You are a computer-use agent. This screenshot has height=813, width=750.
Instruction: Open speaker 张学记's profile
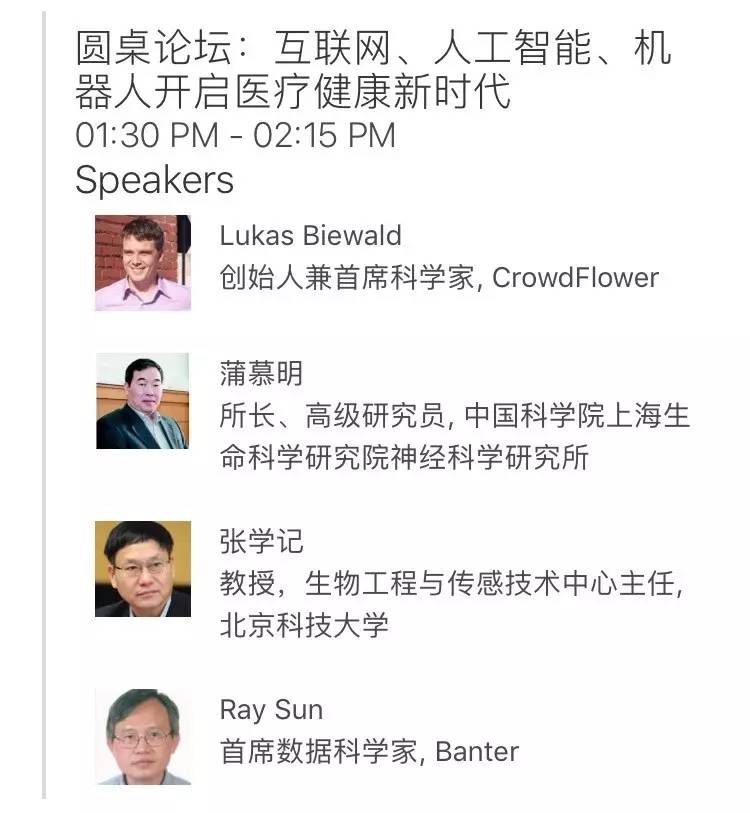[x=261, y=542]
